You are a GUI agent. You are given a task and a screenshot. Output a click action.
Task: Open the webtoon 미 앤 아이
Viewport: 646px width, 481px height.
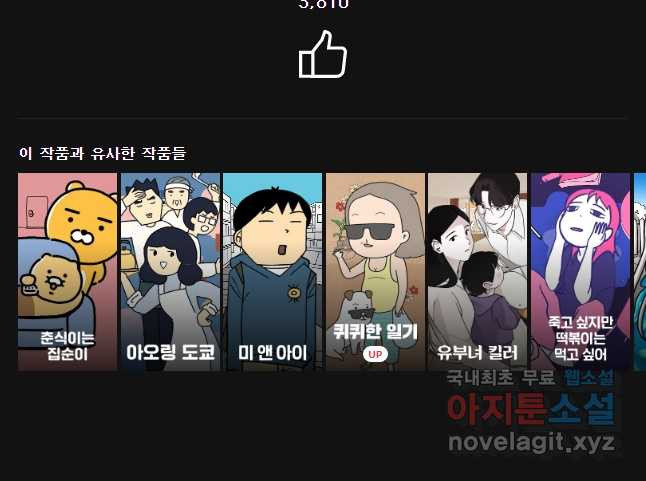pyautogui.click(x=272, y=272)
